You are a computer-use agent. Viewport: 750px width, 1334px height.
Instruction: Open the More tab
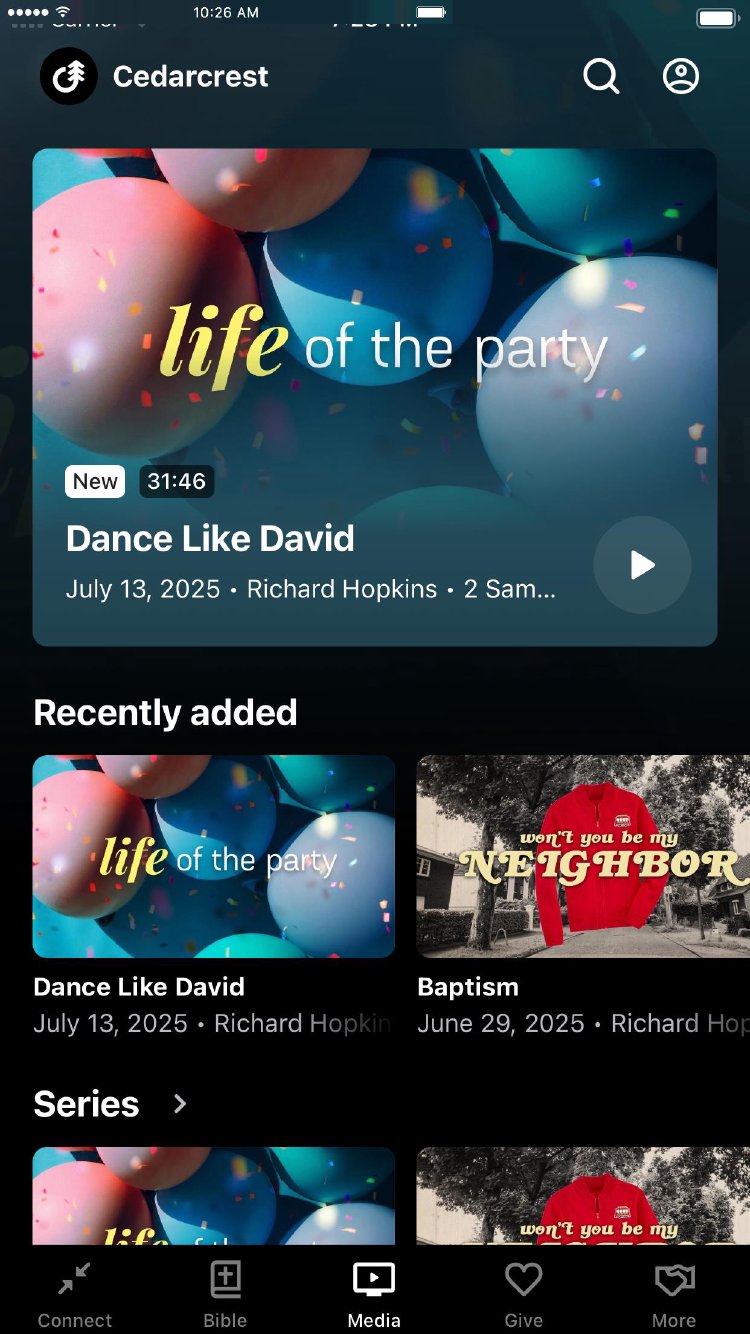point(674,1293)
